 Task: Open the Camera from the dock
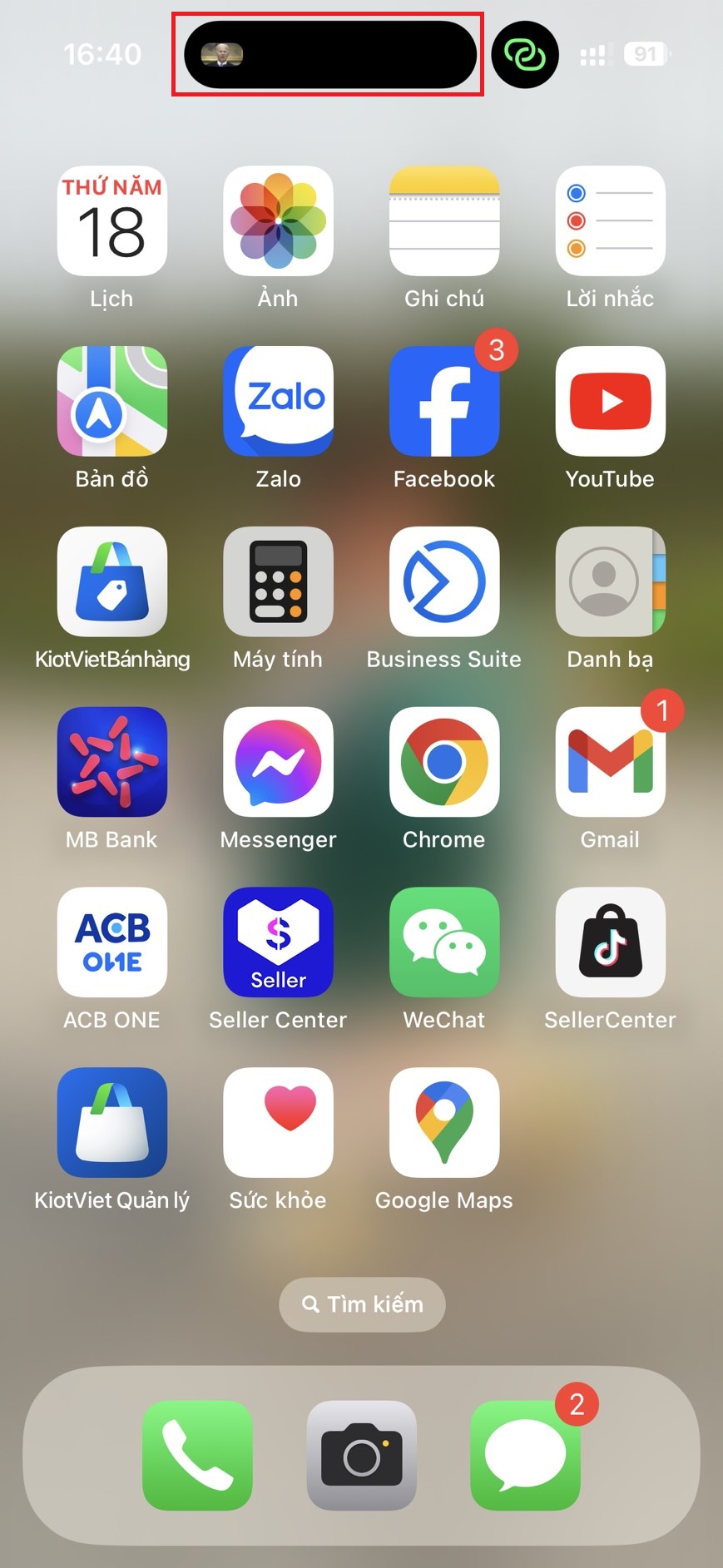click(362, 1456)
